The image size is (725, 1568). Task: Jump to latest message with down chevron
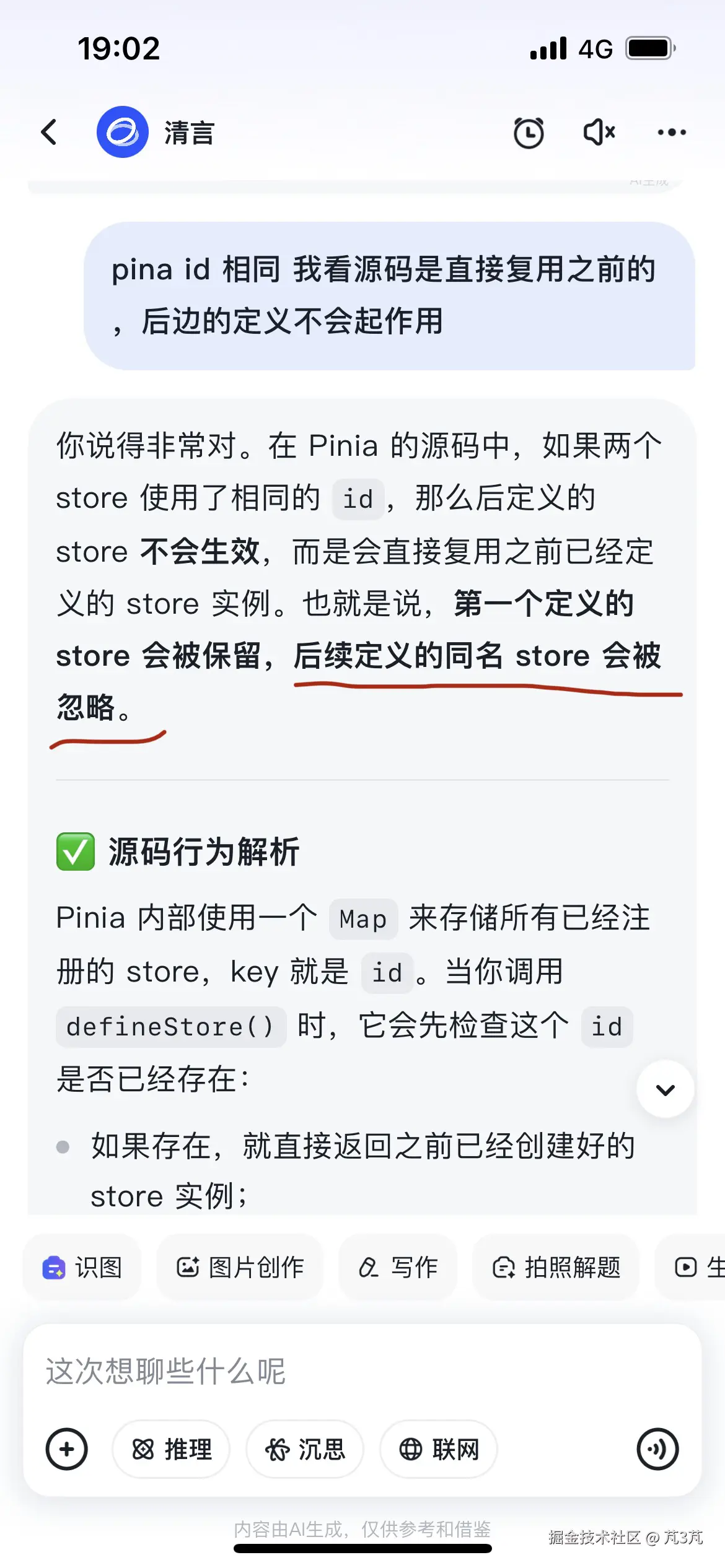(665, 1089)
